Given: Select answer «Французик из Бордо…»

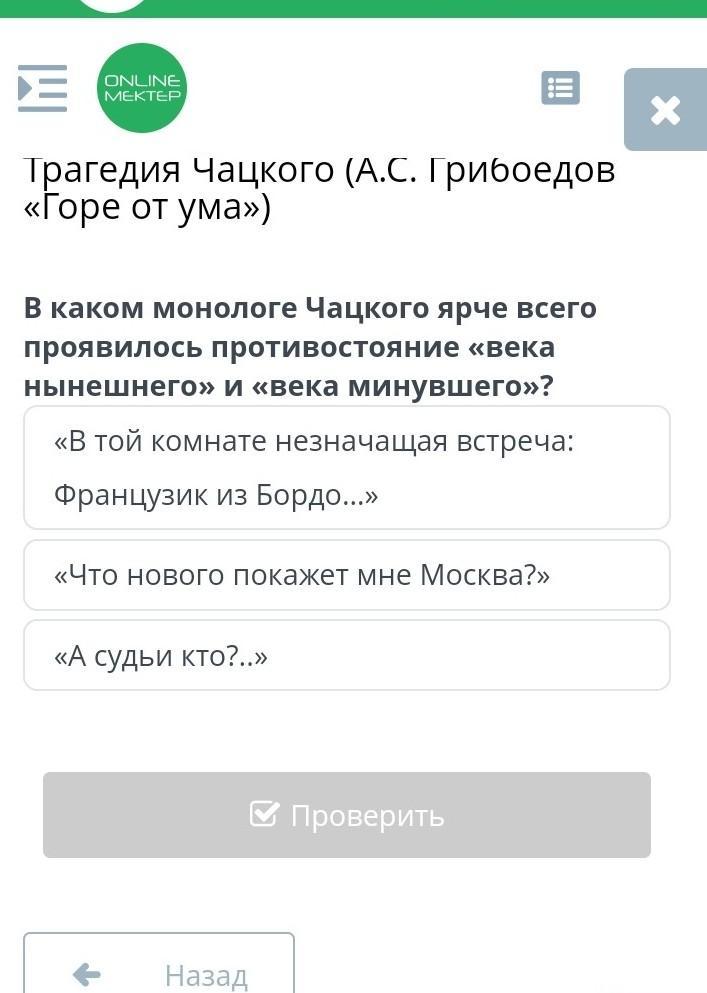Looking at the screenshot, I should (x=346, y=468).
